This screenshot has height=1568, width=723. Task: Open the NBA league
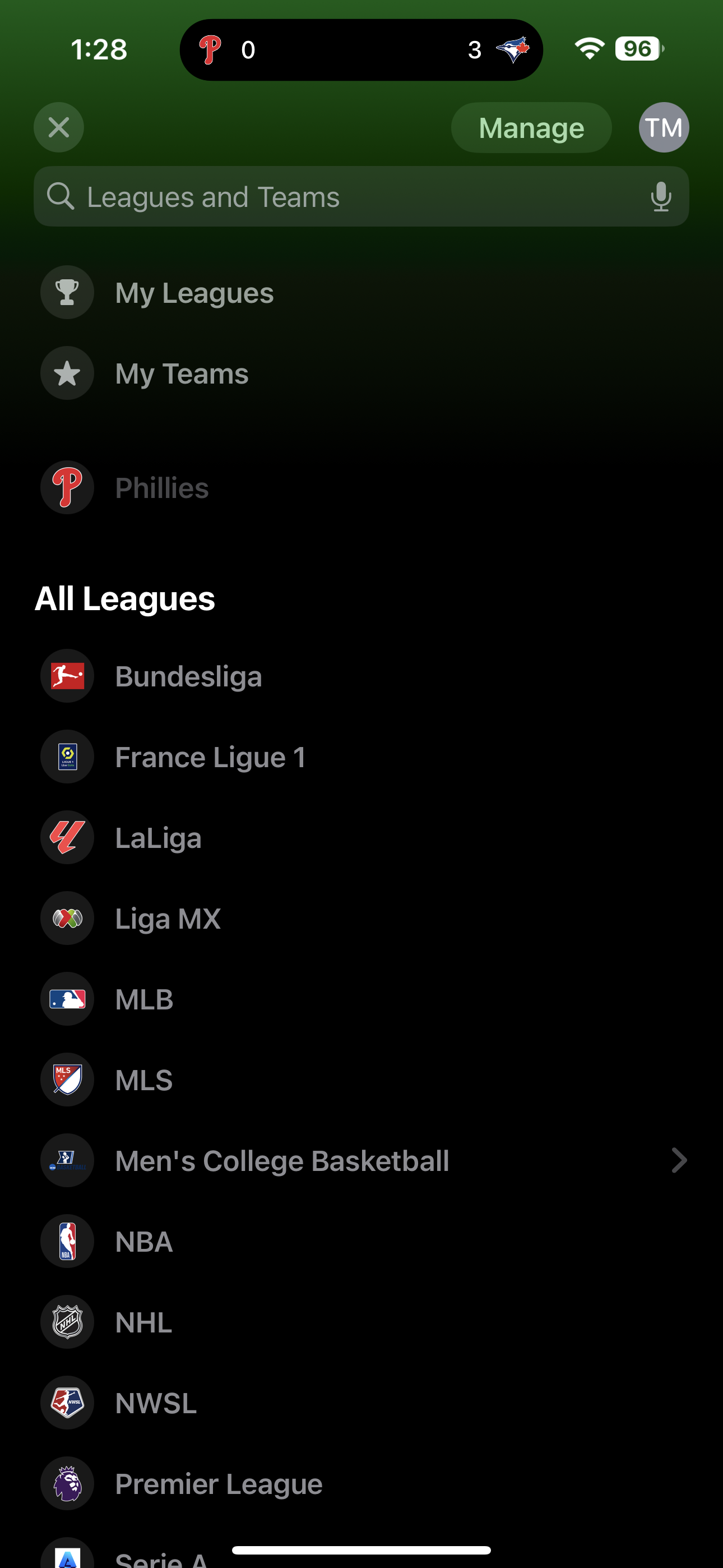tap(361, 1241)
